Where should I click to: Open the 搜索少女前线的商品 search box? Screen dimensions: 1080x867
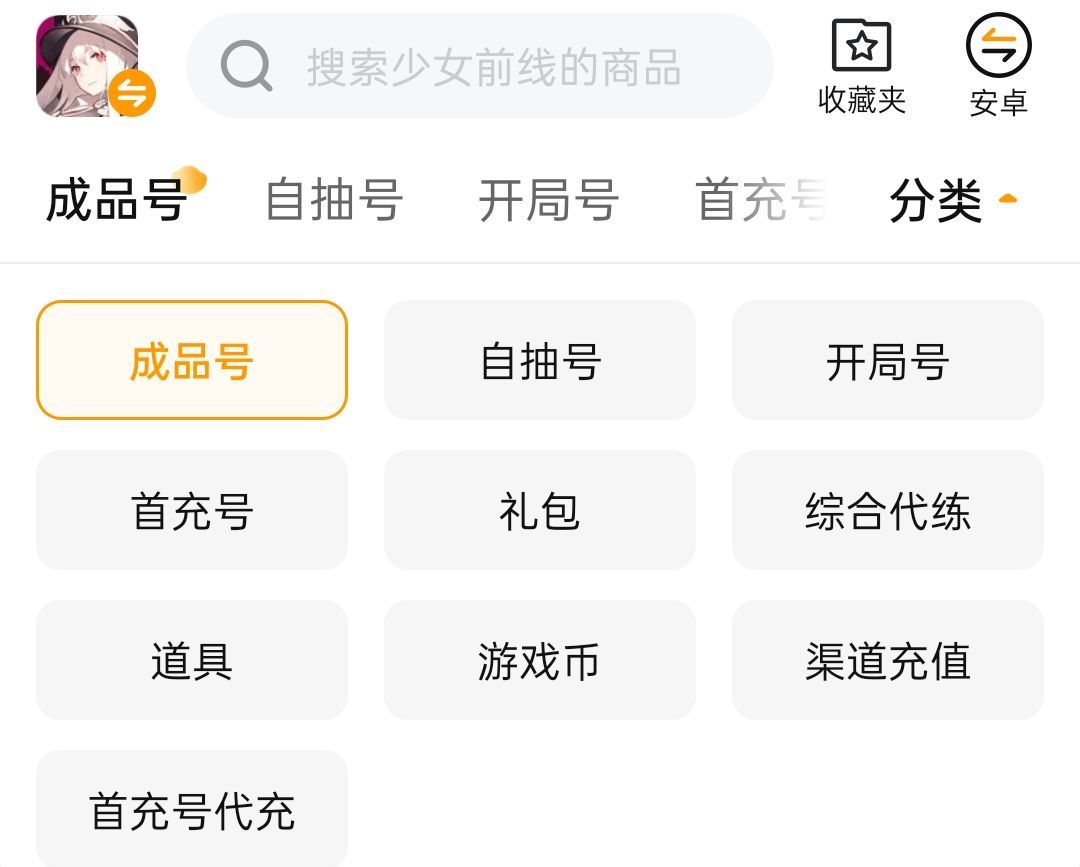tap(480, 67)
